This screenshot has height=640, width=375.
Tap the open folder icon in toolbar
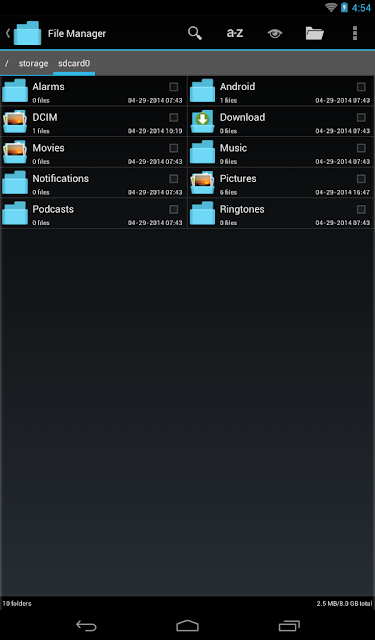pos(315,33)
